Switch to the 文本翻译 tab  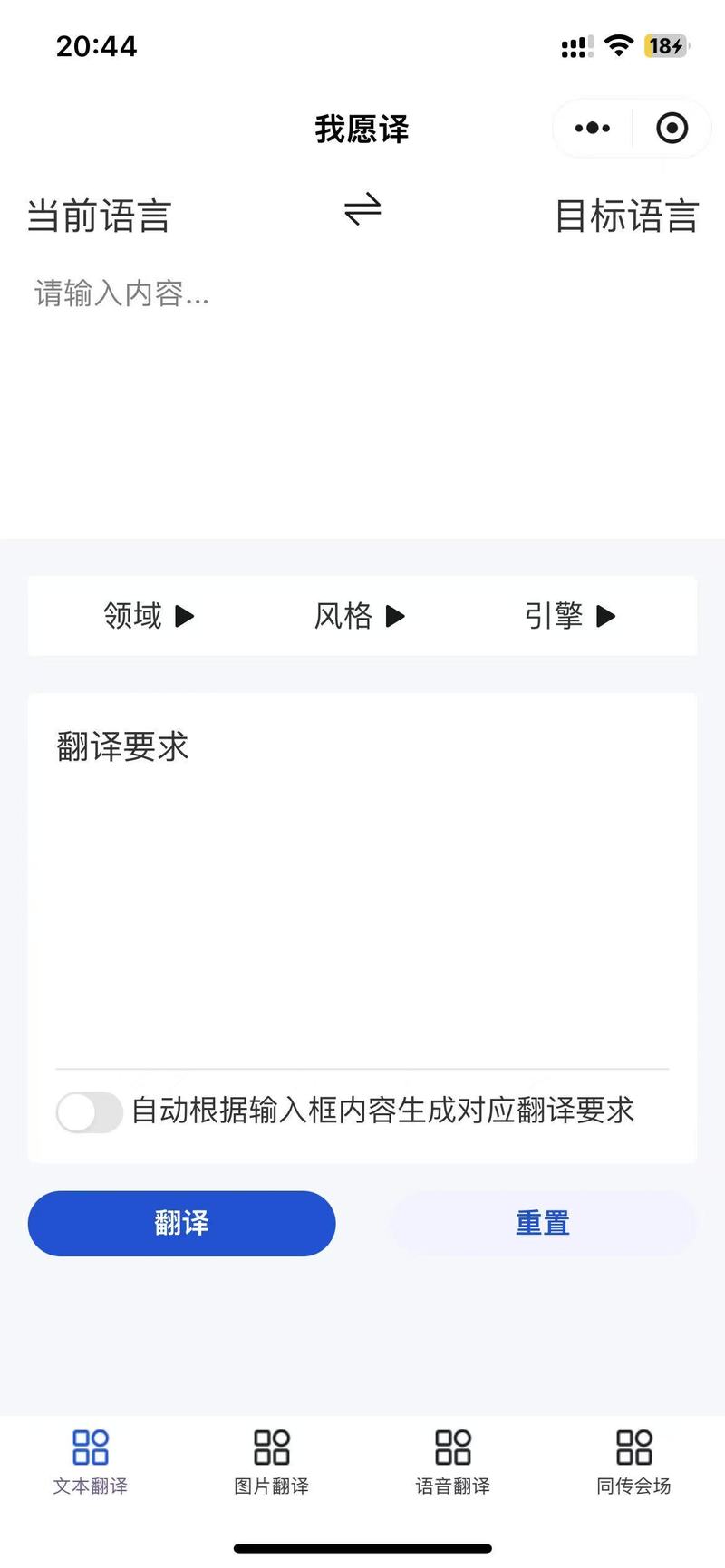[91, 1462]
